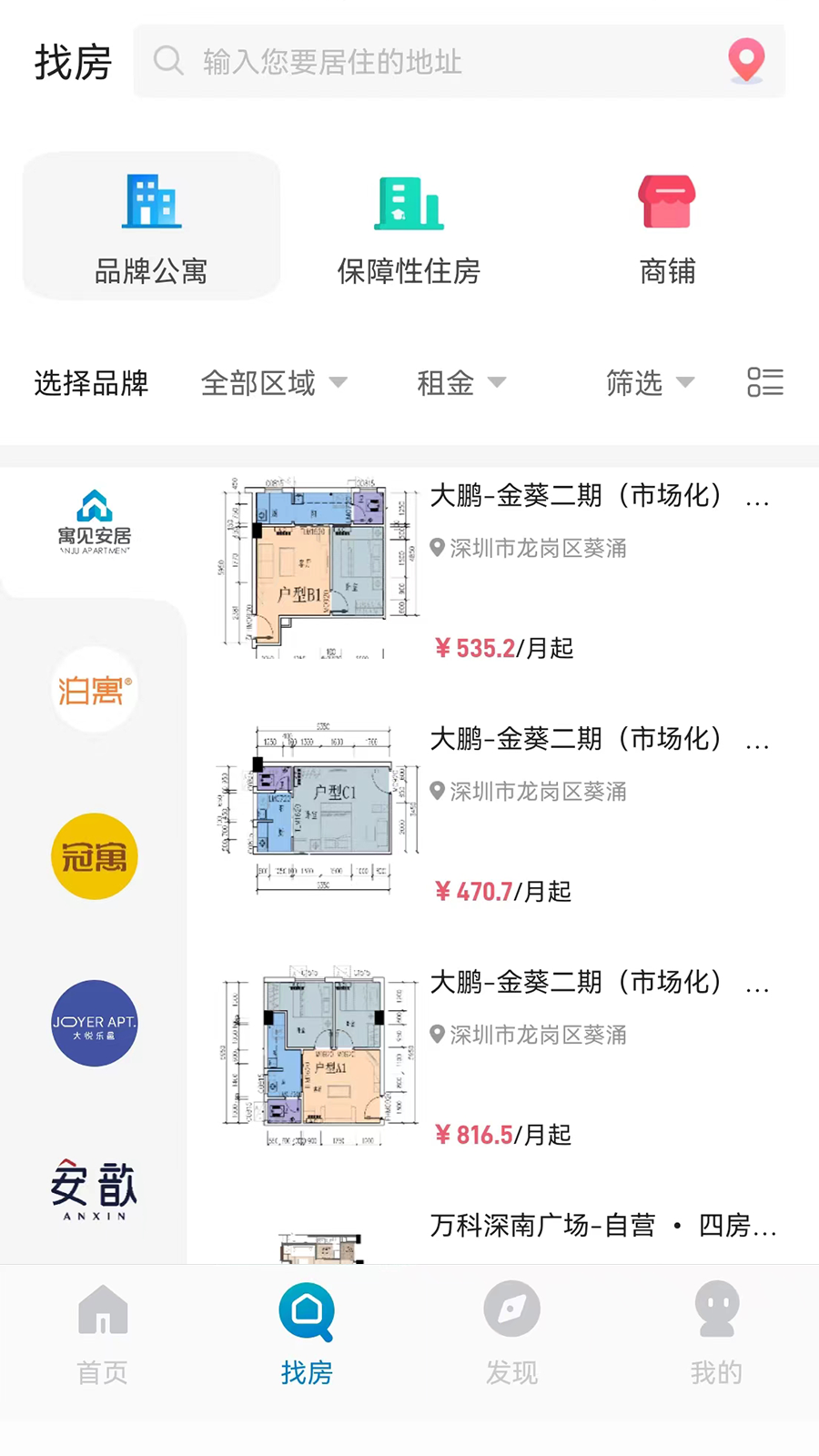Image resolution: width=819 pixels, height=1456 pixels.
Task: Open the 我的 profile icon
Action: (716, 1308)
